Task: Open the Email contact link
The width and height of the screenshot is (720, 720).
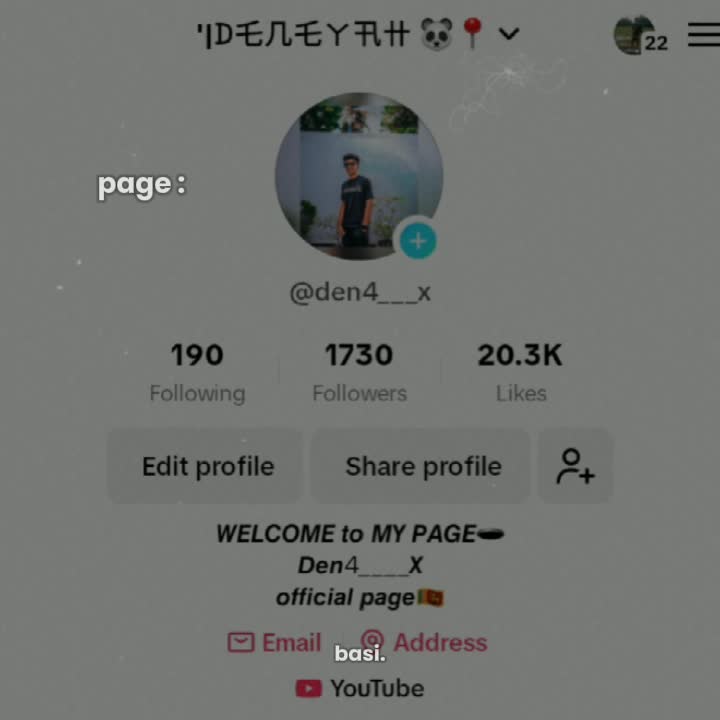Action: tap(274, 642)
